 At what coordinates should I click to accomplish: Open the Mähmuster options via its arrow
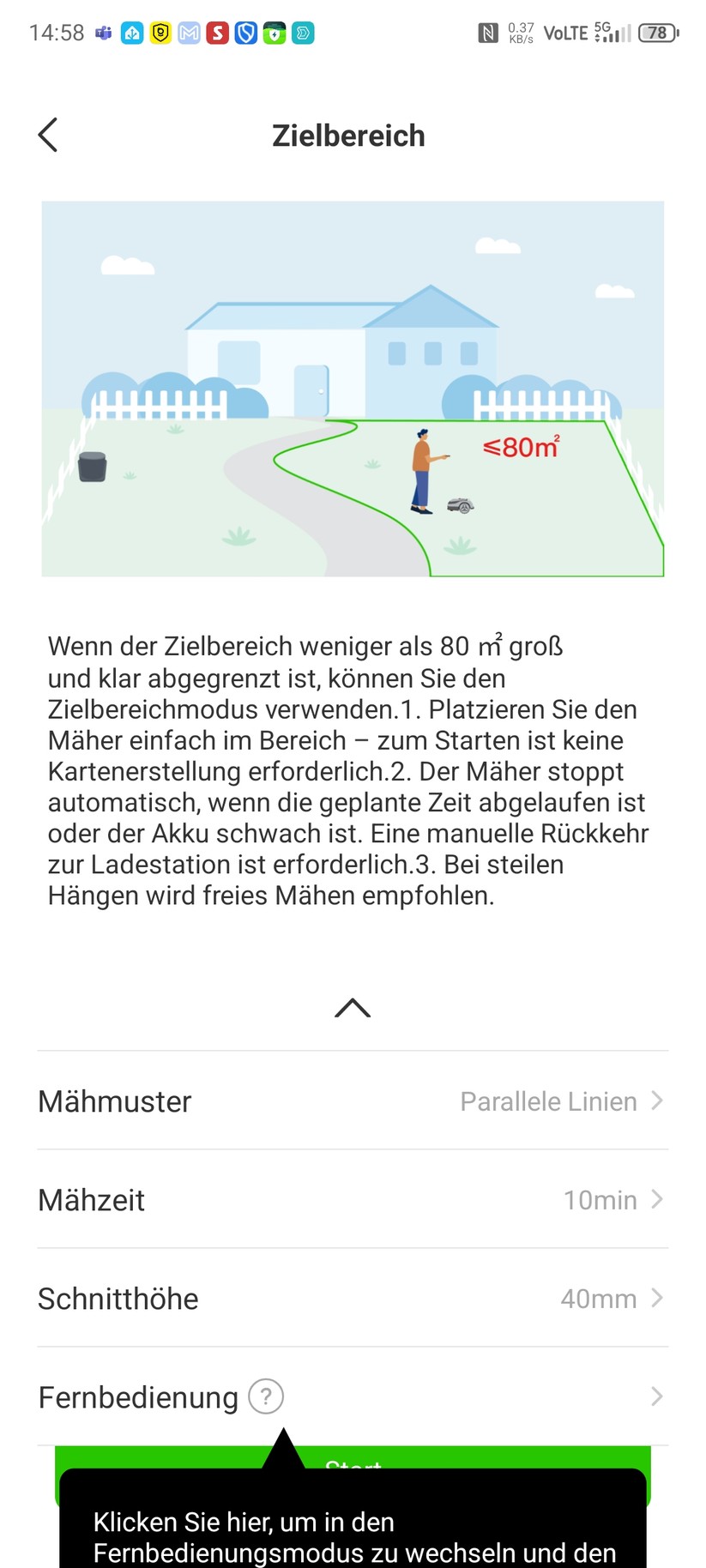tap(655, 1101)
